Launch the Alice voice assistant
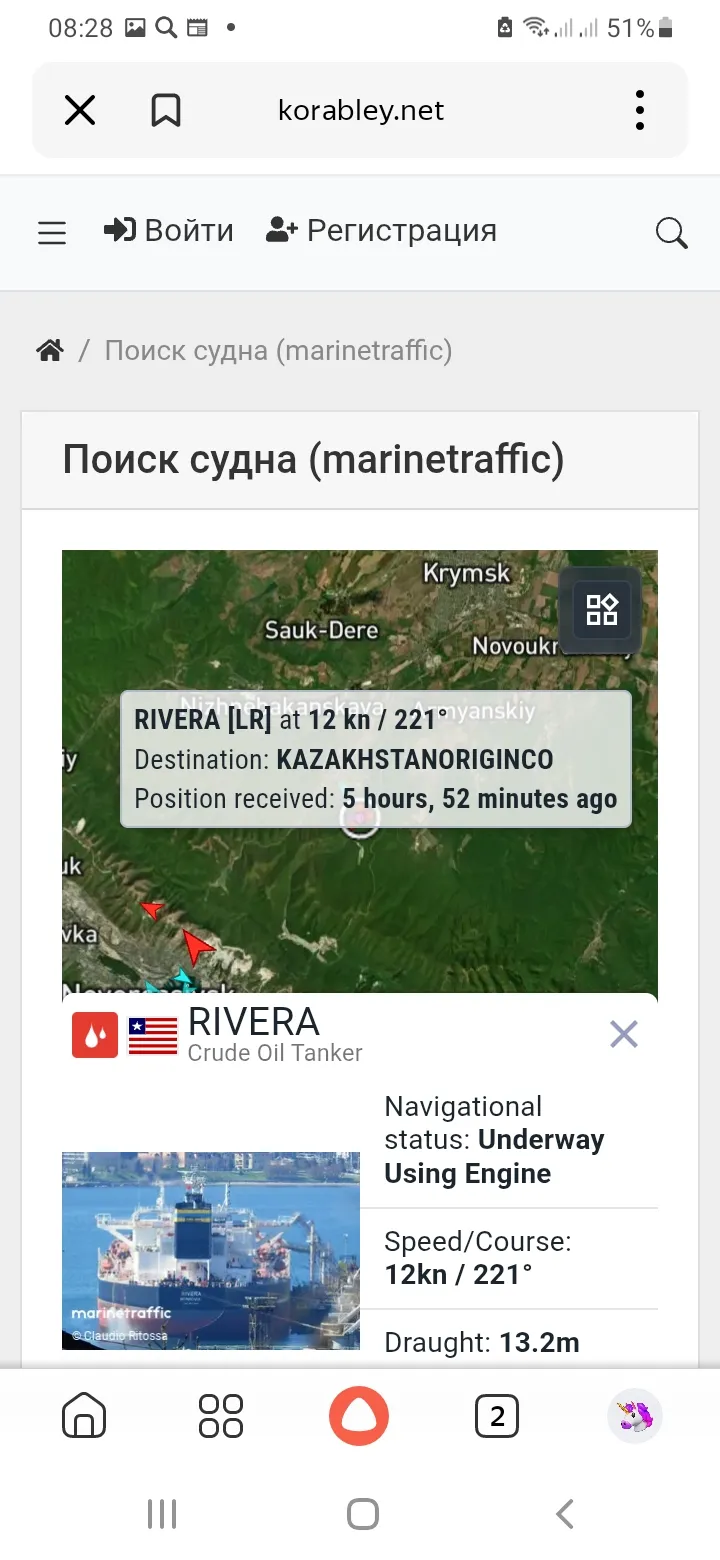The image size is (720, 1560). [359, 1416]
